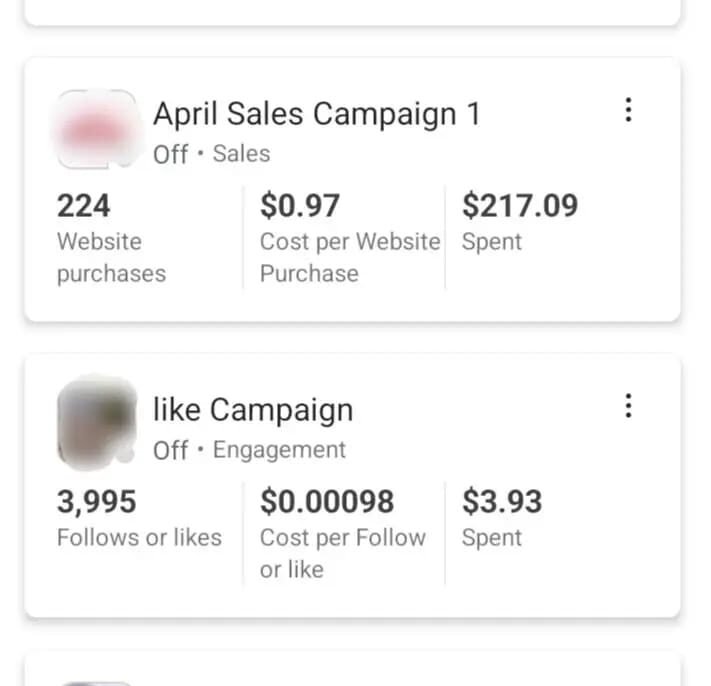Open overflow menu for like Campaign
The height and width of the screenshot is (686, 711).
tap(628, 405)
